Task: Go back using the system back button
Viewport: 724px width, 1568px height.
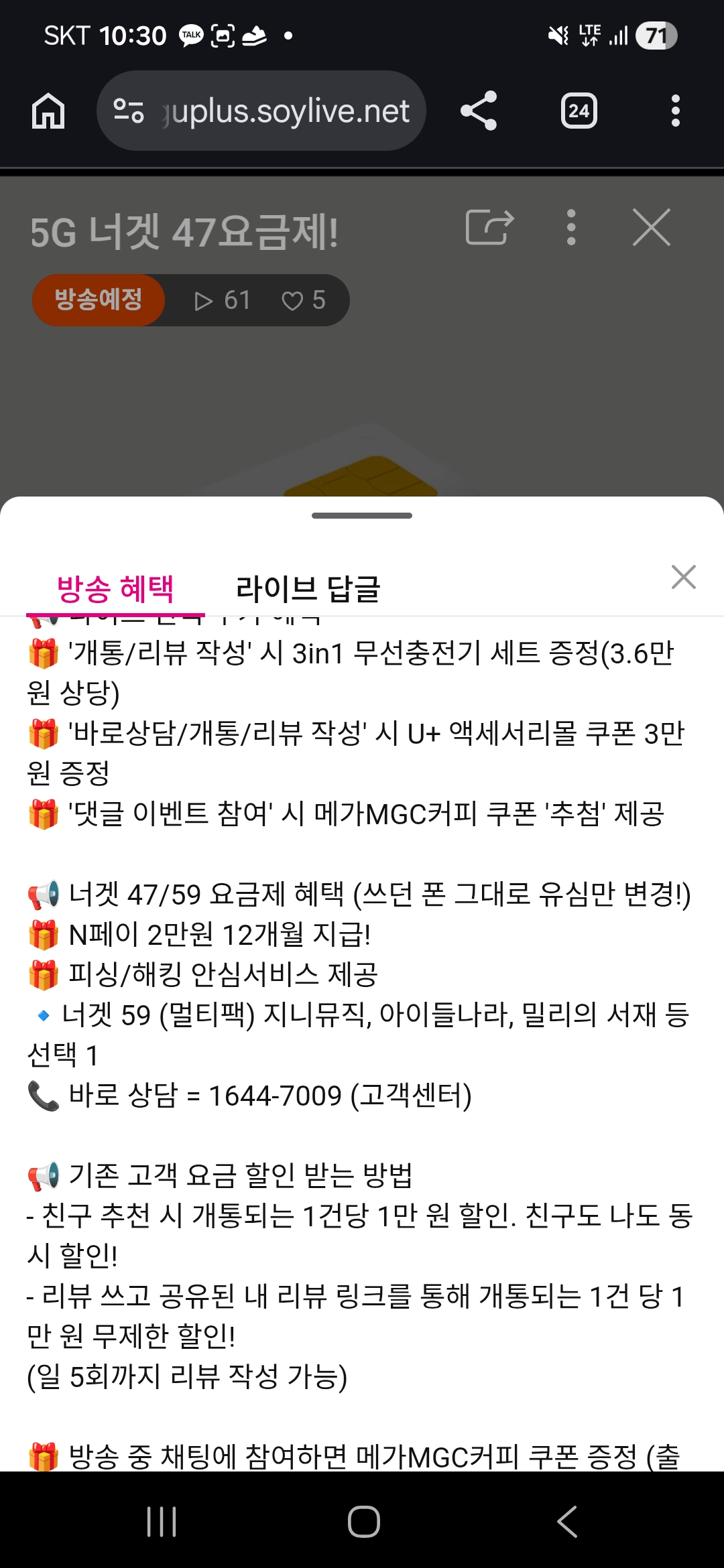Action: click(x=567, y=1521)
